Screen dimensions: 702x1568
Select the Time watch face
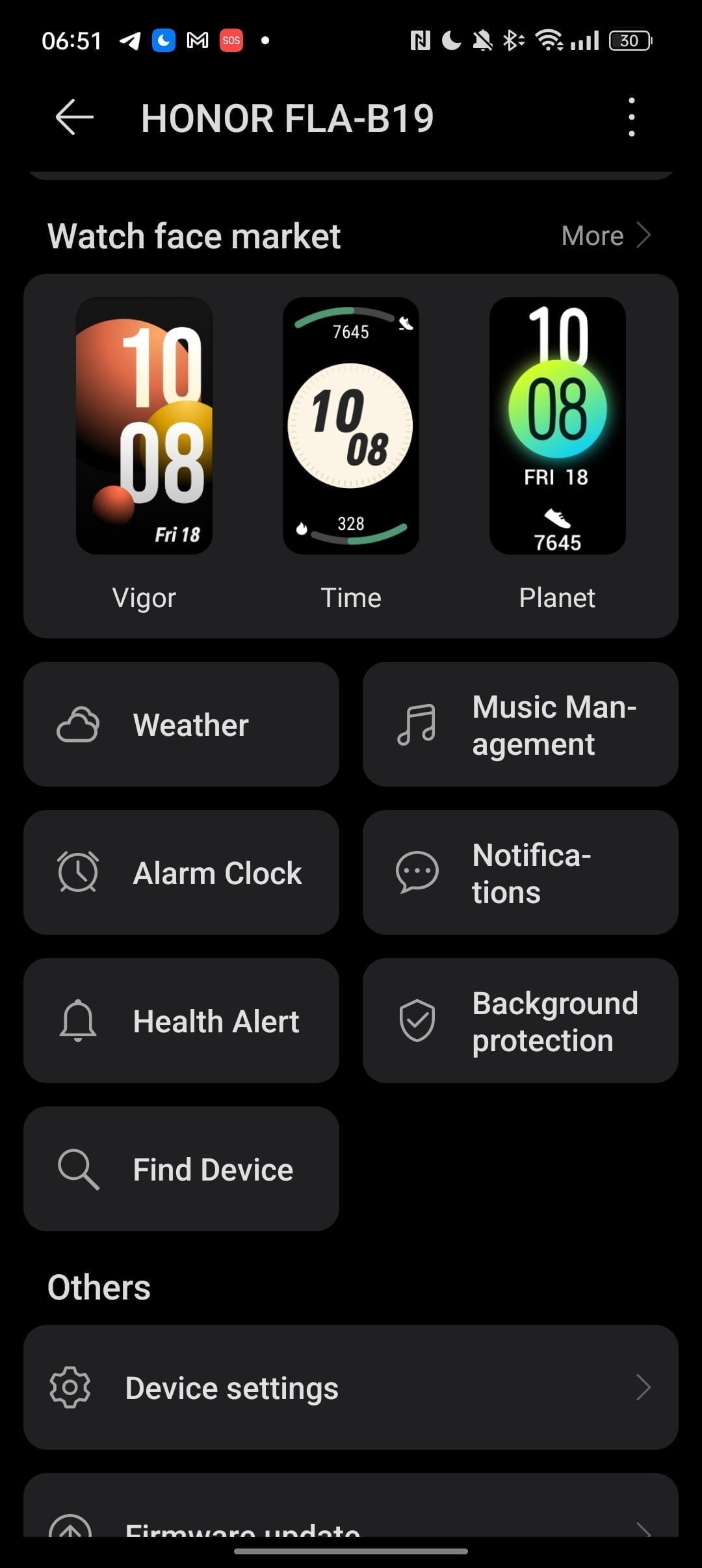(351, 426)
